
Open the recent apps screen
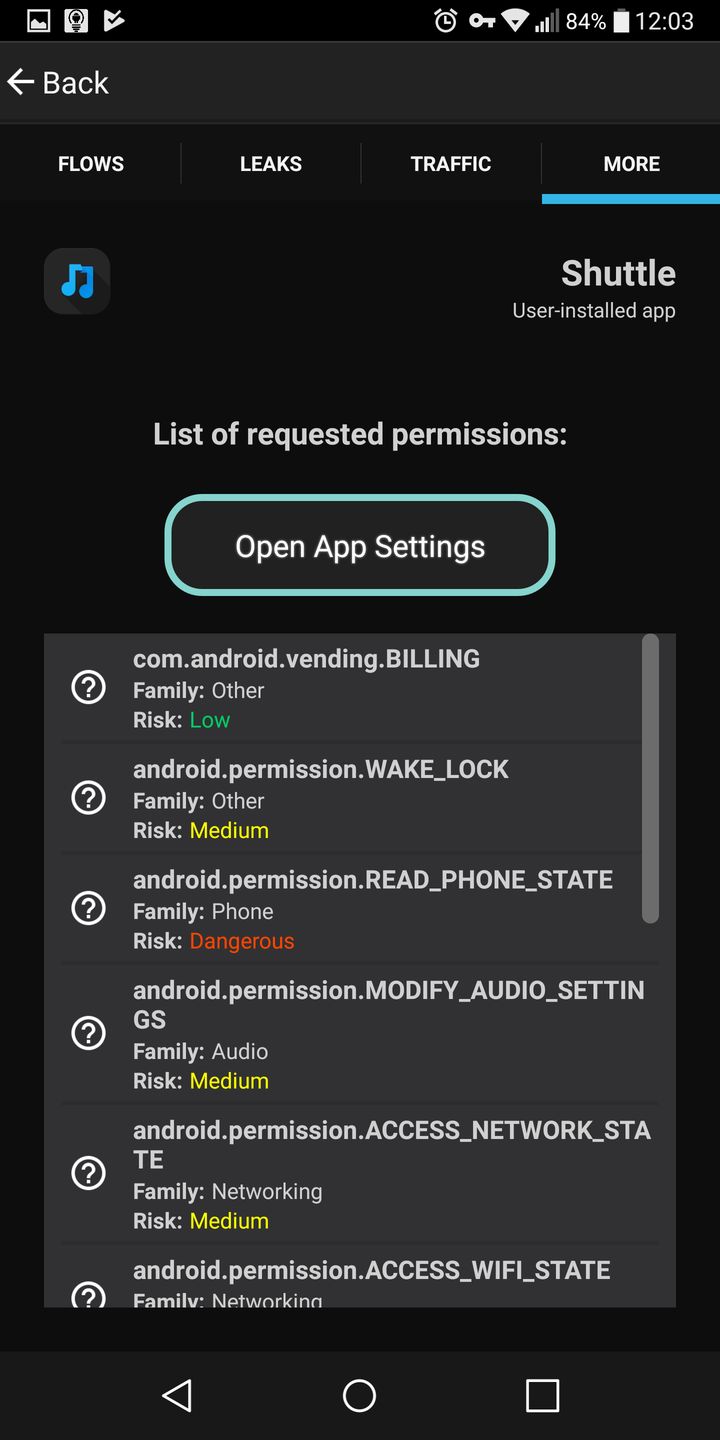coord(542,1395)
